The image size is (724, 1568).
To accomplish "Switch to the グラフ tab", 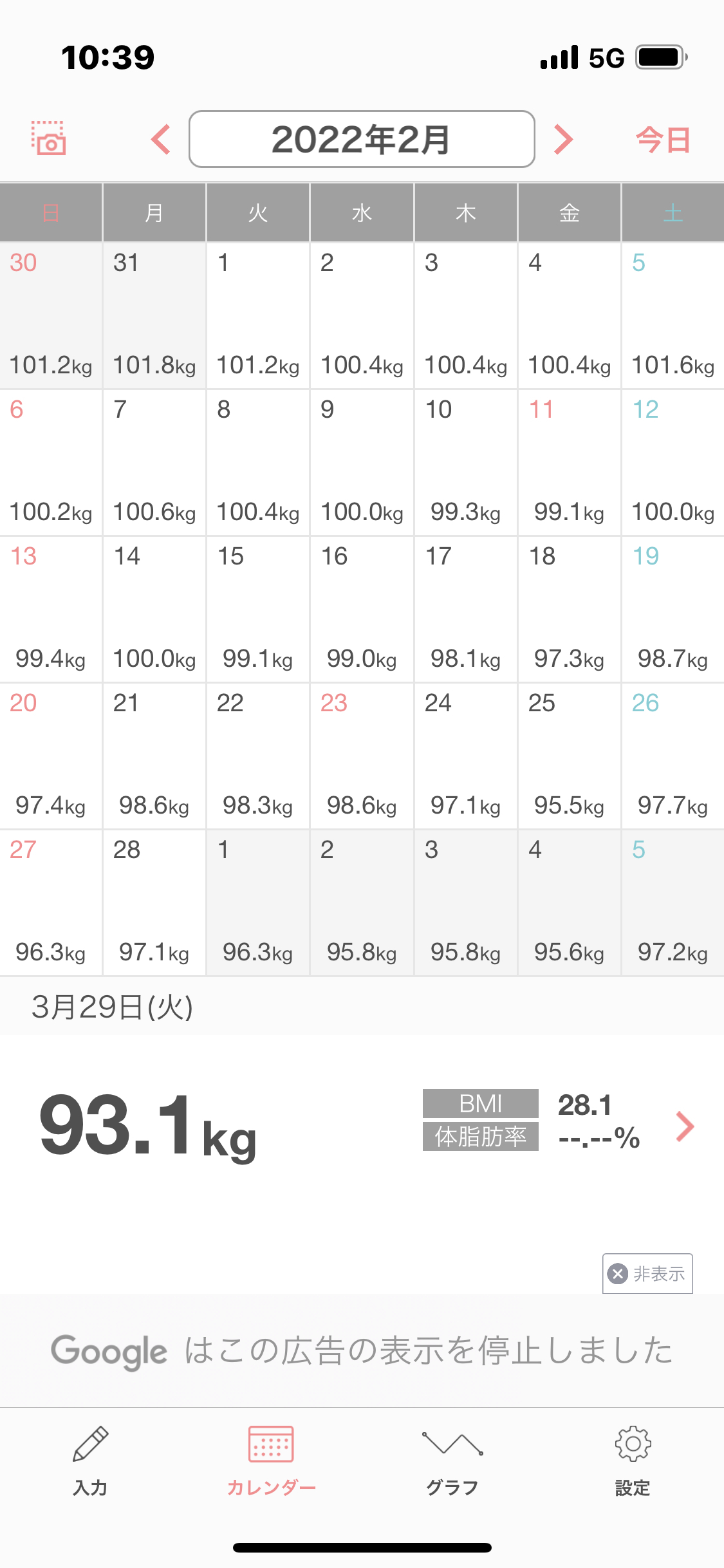I will click(x=452, y=1461).
